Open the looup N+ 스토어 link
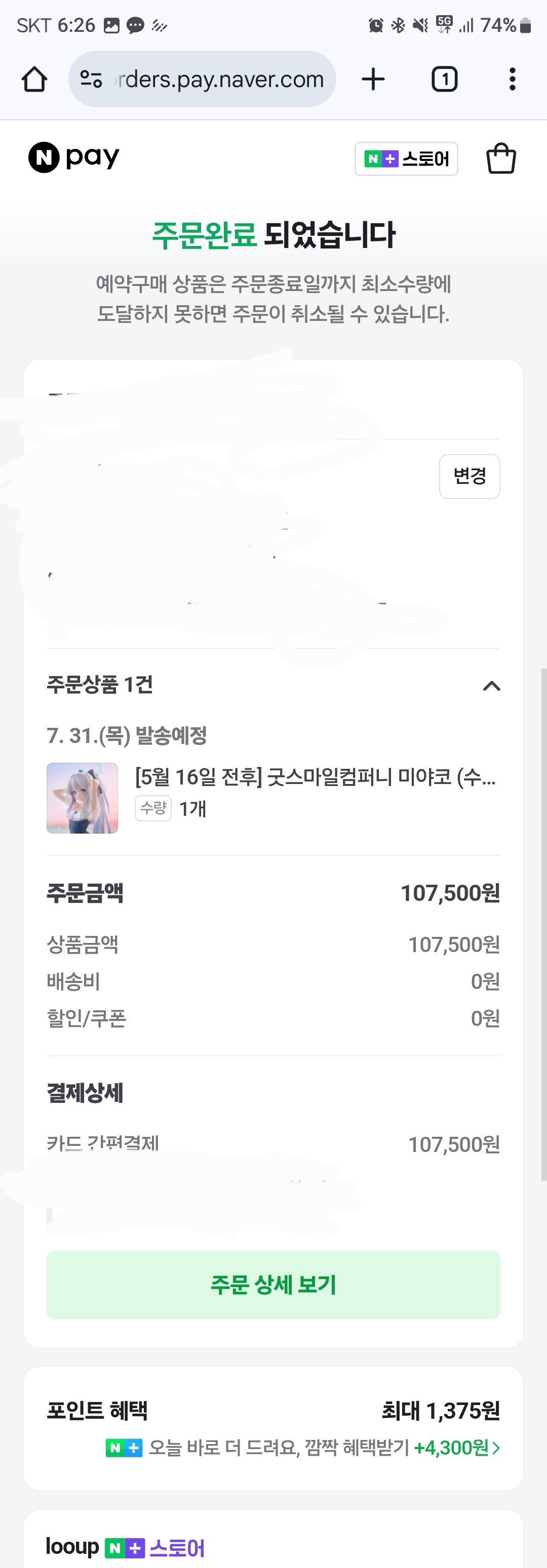The image size is (547, 1568). 125,1547
